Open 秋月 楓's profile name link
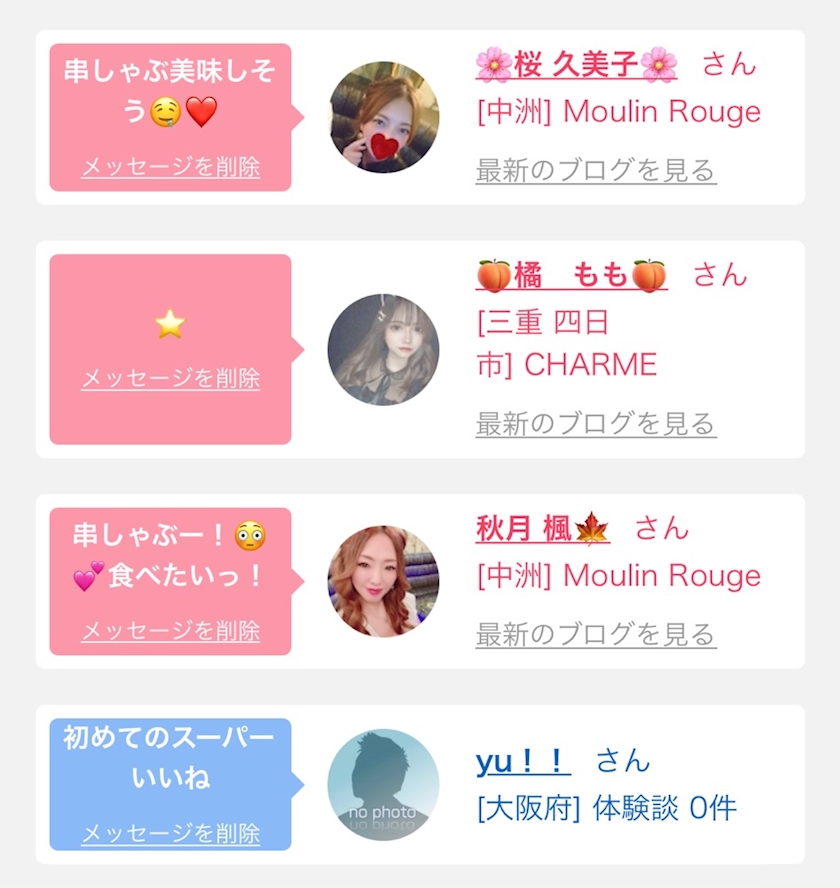 click(543, 528)
